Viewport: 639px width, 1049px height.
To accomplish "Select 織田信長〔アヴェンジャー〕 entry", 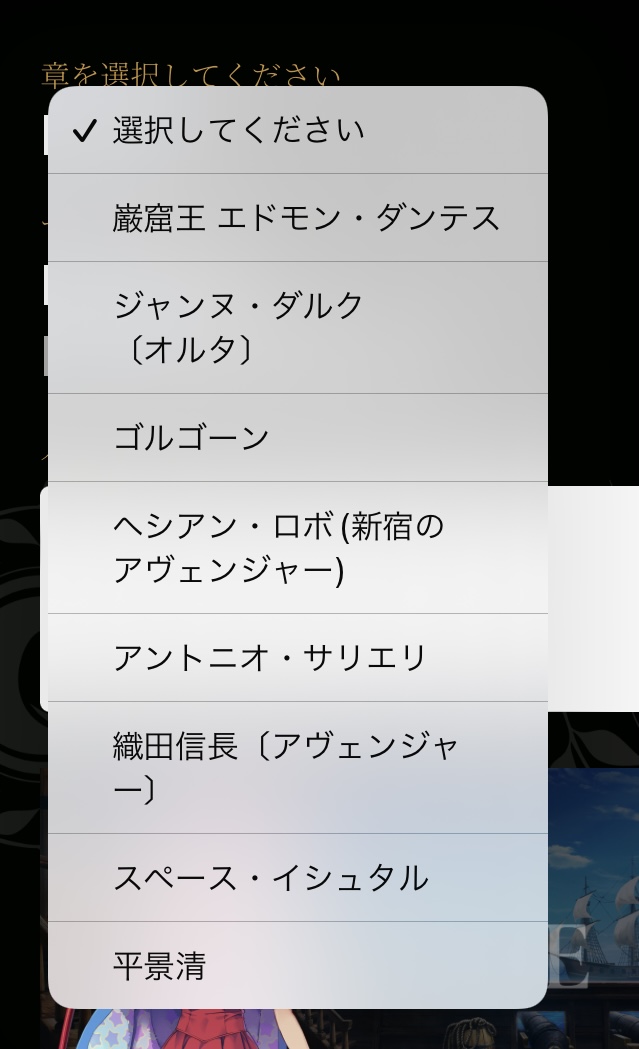I will coord(297,768).
